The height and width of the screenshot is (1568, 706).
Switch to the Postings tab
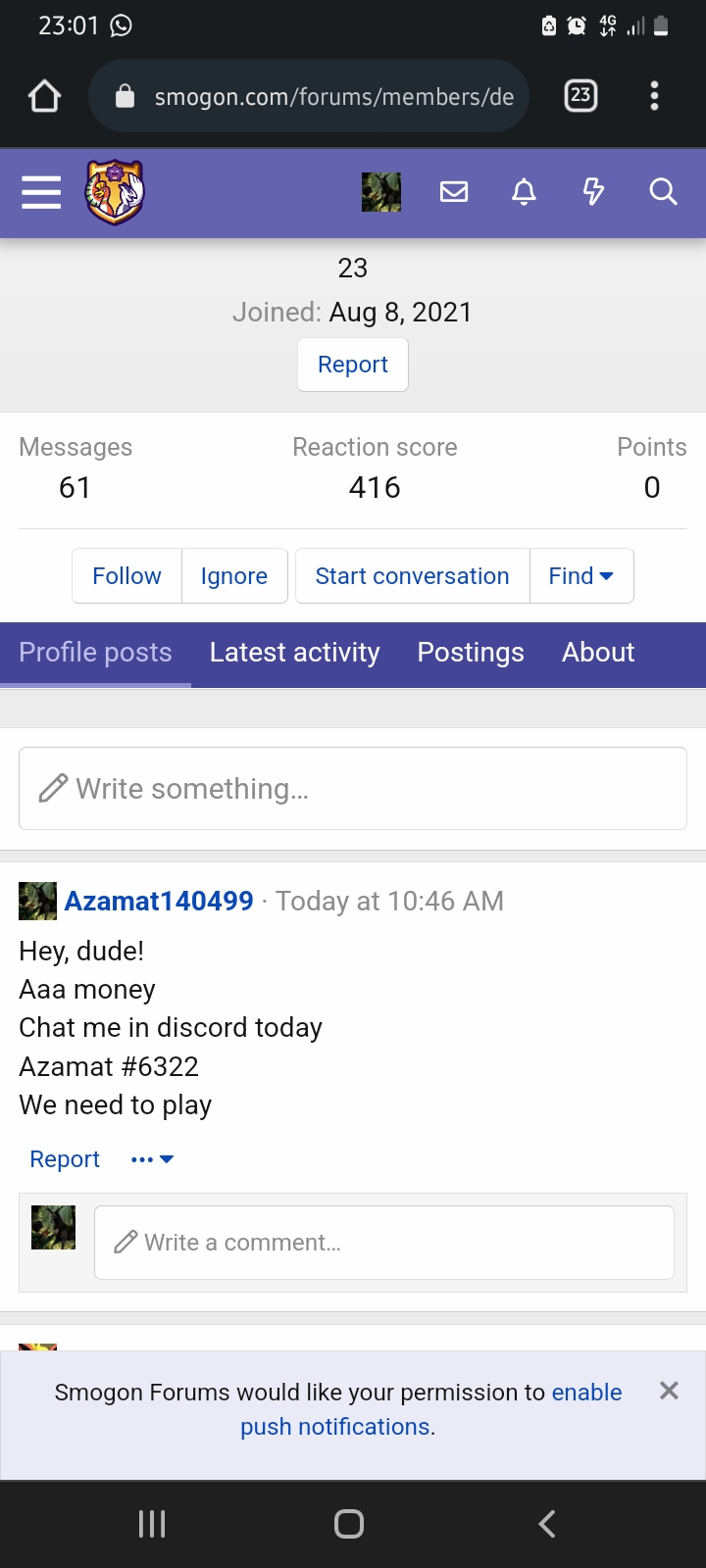[x=471, y=653]
